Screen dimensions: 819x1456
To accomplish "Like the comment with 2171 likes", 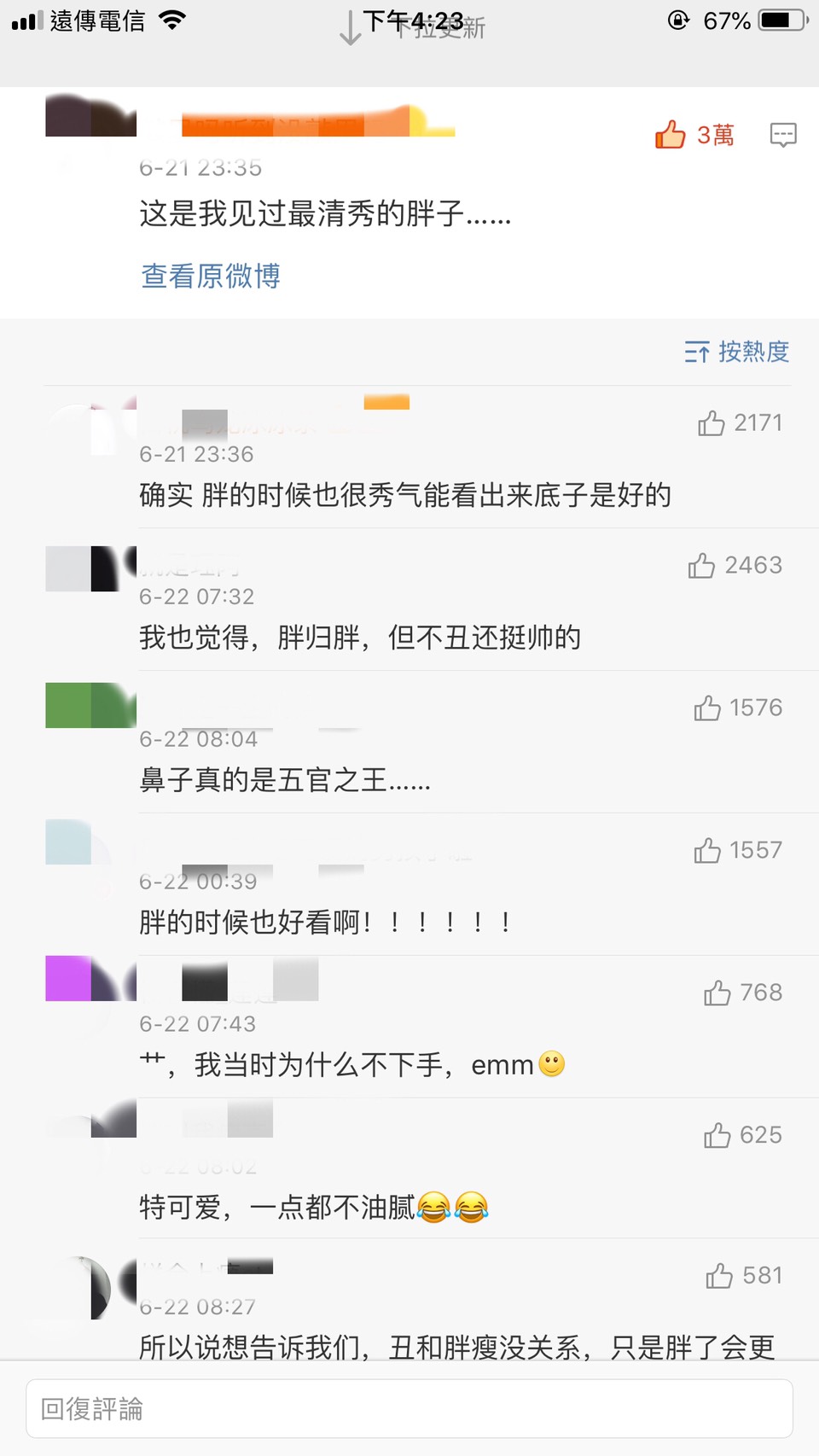I will [711, 423].
